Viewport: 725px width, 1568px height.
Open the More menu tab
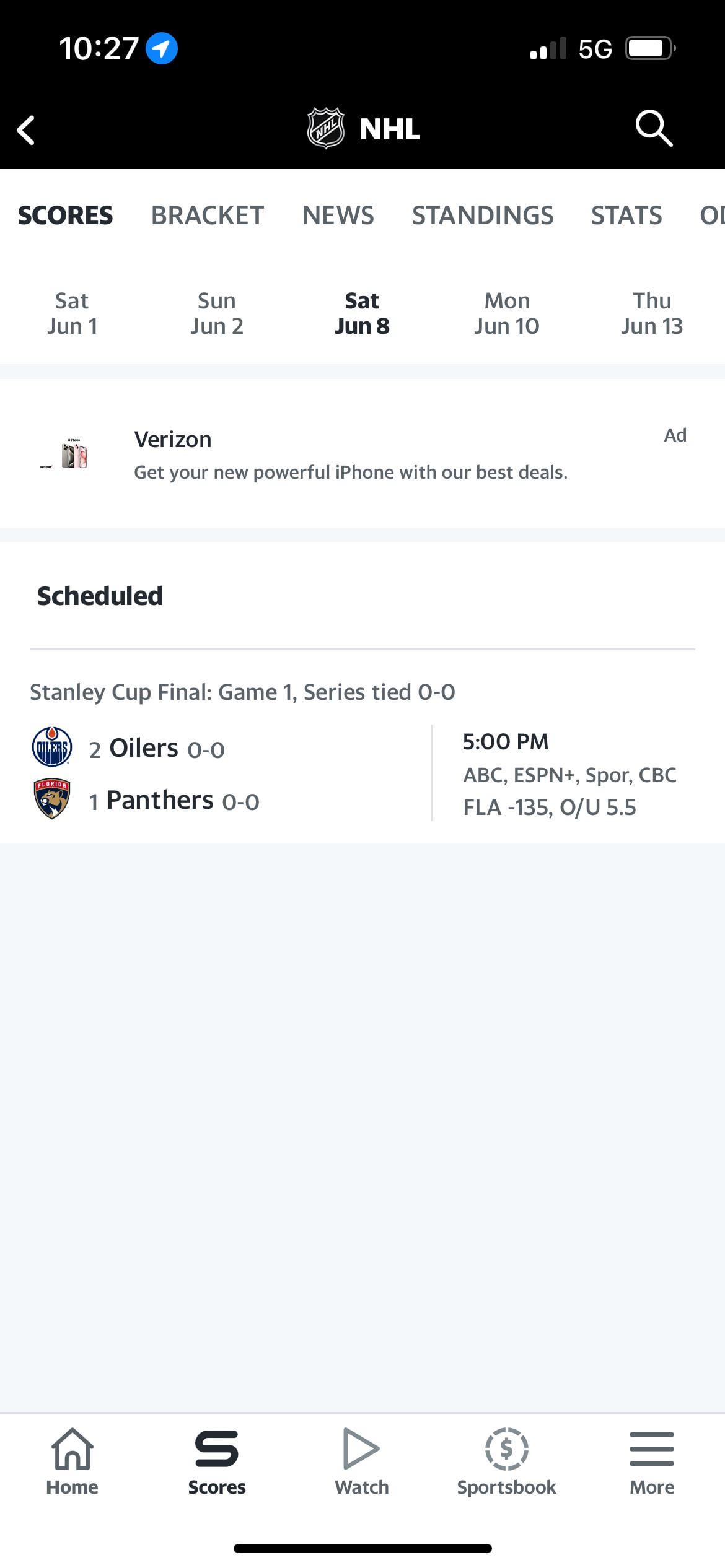tap(652, 1461)
